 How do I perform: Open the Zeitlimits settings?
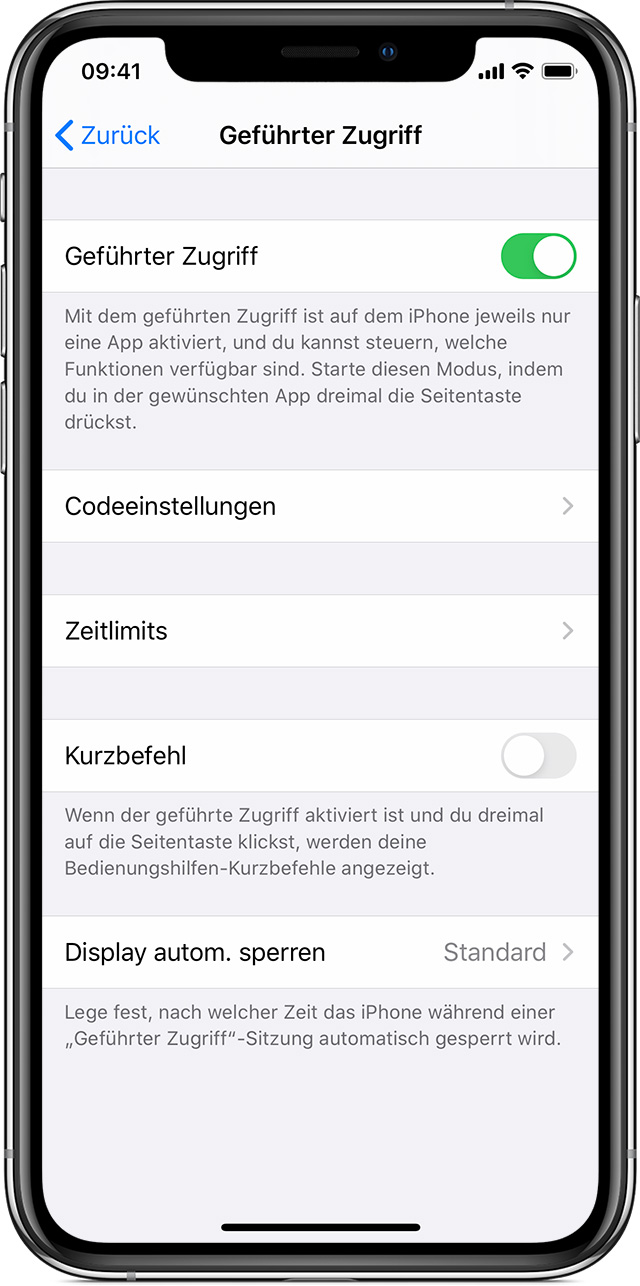320,631
